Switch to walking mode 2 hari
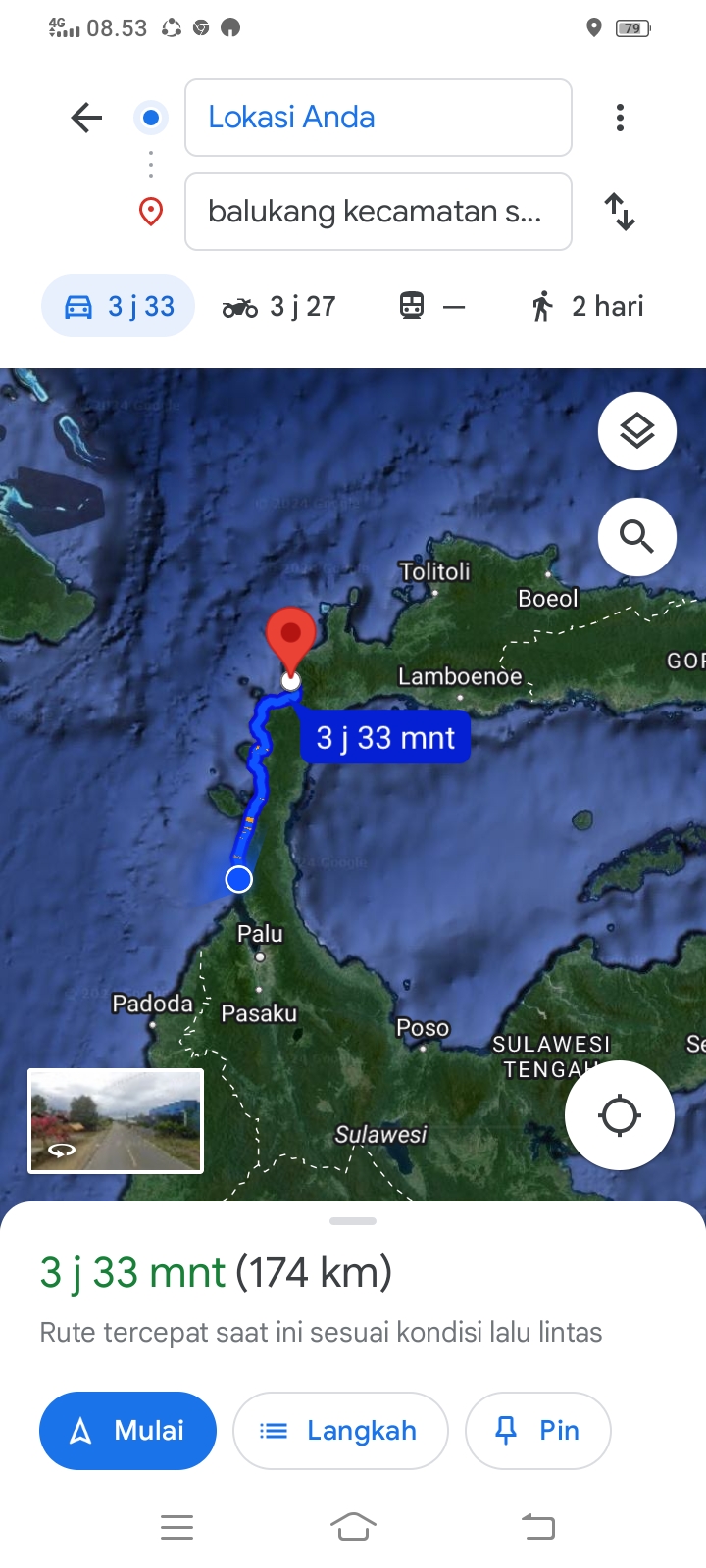The image size is (706, 1568). tap(586, 306)
